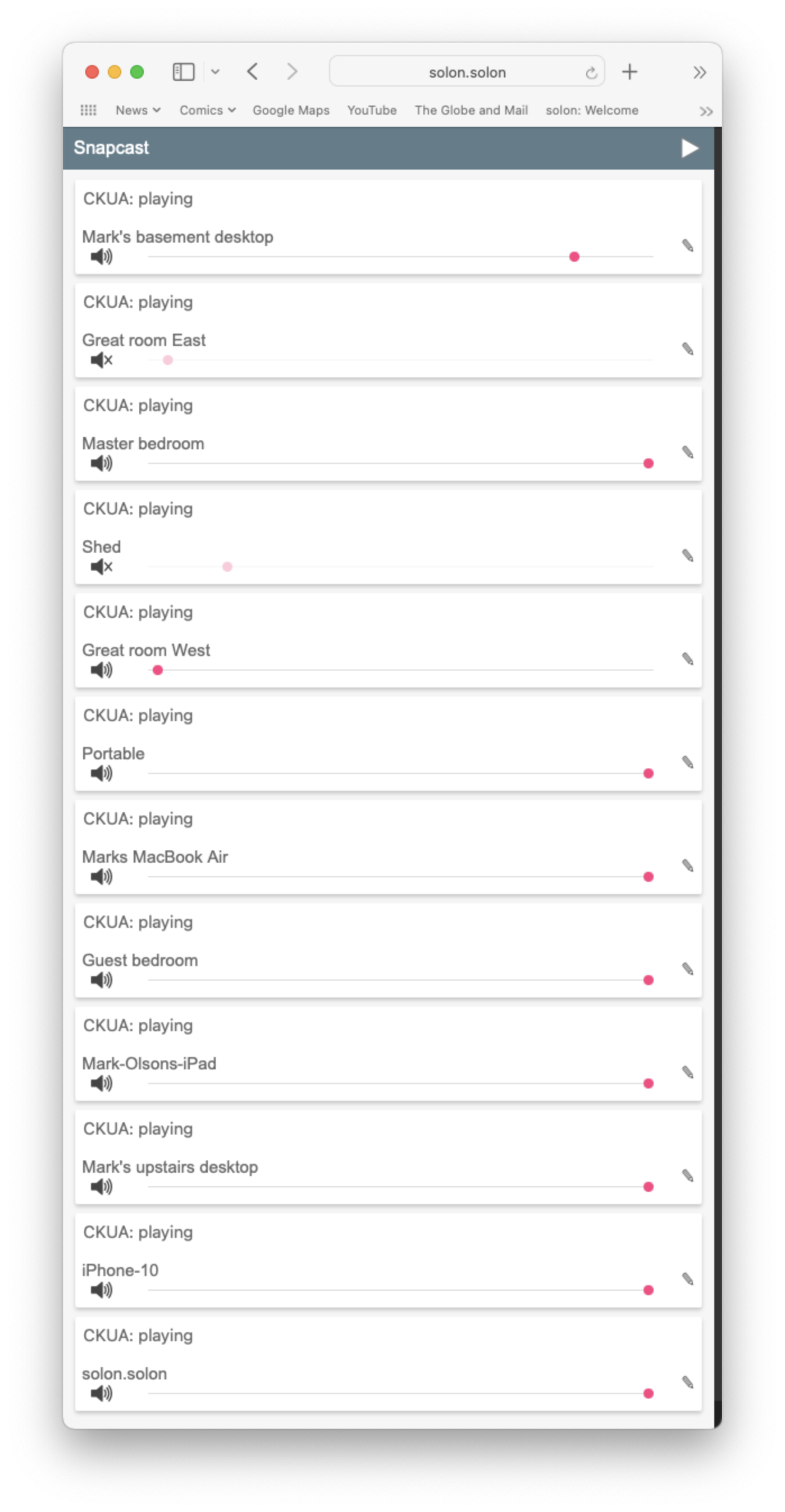Mute Mark's basement desktop speaker
785x1512 pixels.
102,257
